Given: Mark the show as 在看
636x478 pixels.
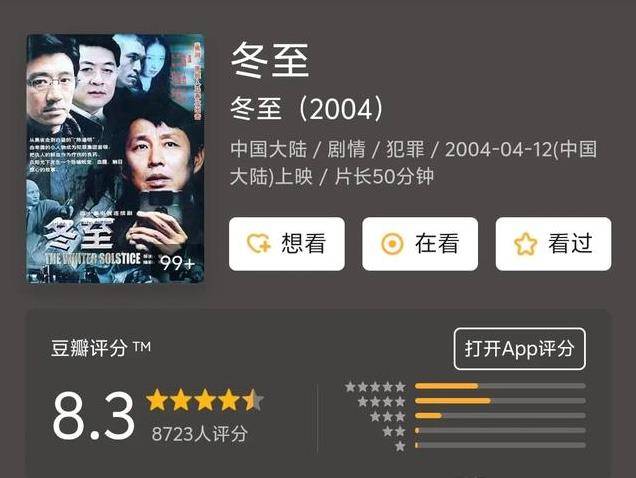Looking at the screenshot, I should pos(419,244).
